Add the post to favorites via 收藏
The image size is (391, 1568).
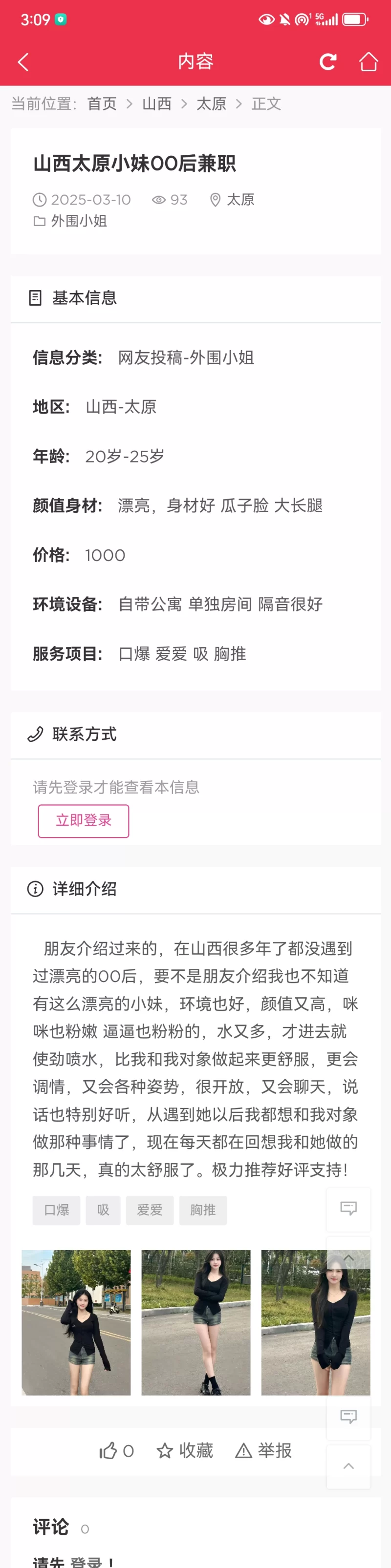click(185, 1451)
